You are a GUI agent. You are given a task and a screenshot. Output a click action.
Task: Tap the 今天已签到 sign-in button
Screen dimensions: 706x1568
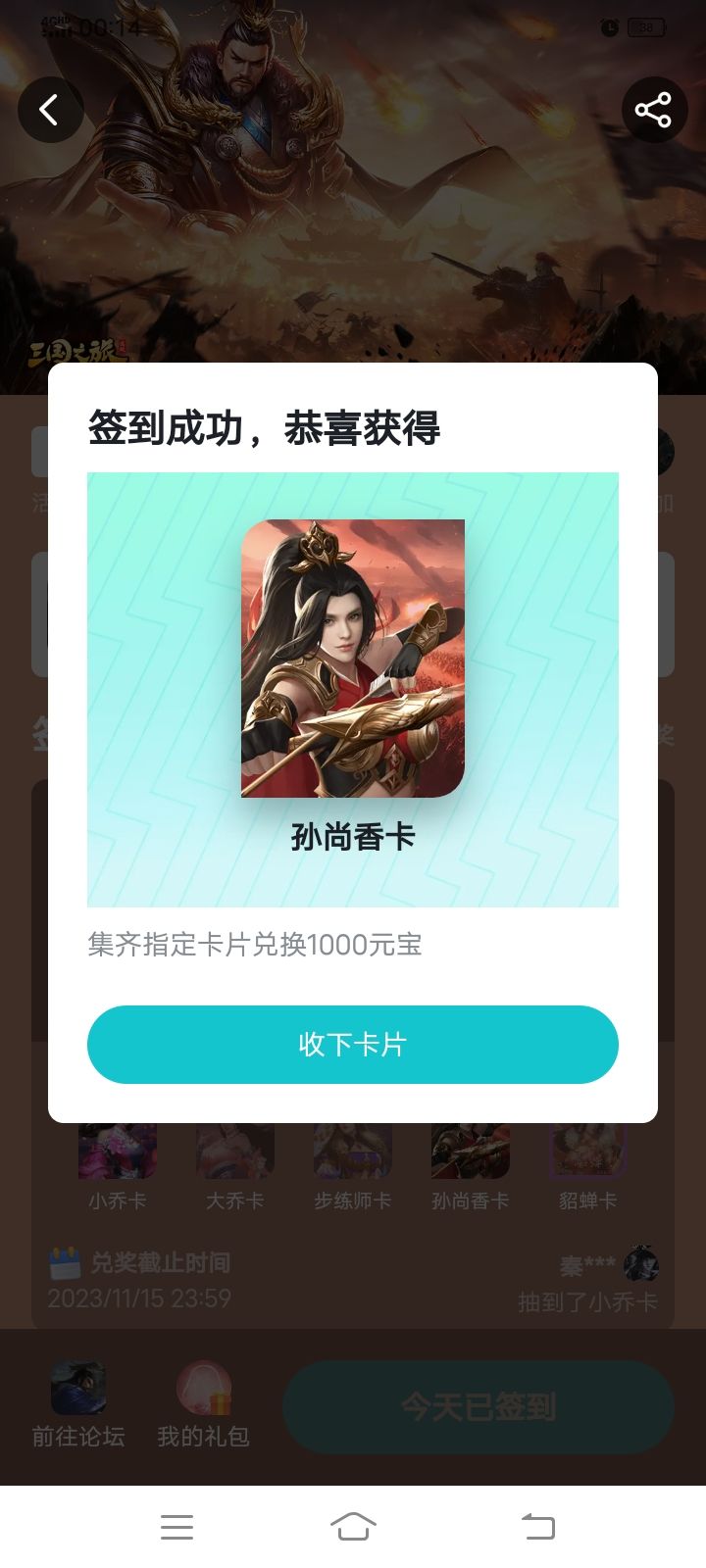tap(479, 1406)
